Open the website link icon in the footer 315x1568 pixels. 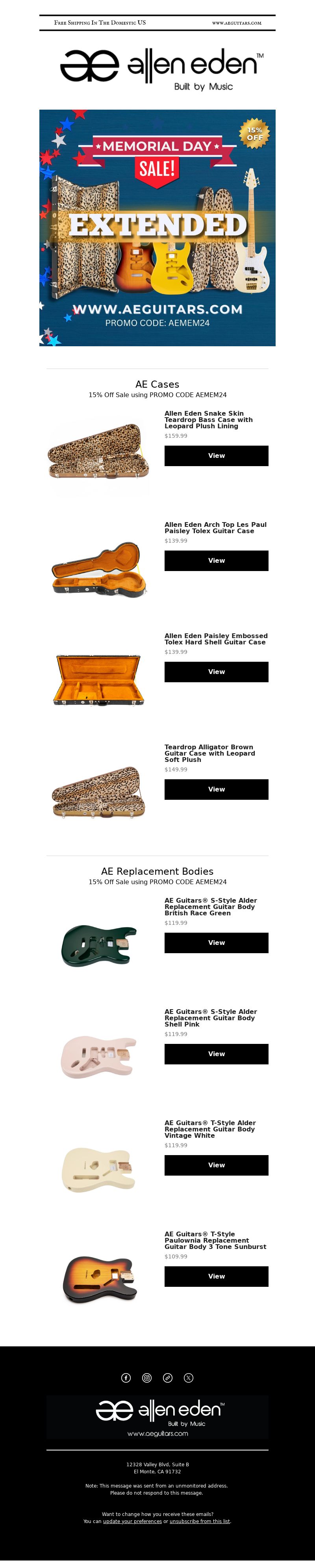point(168,1378)
